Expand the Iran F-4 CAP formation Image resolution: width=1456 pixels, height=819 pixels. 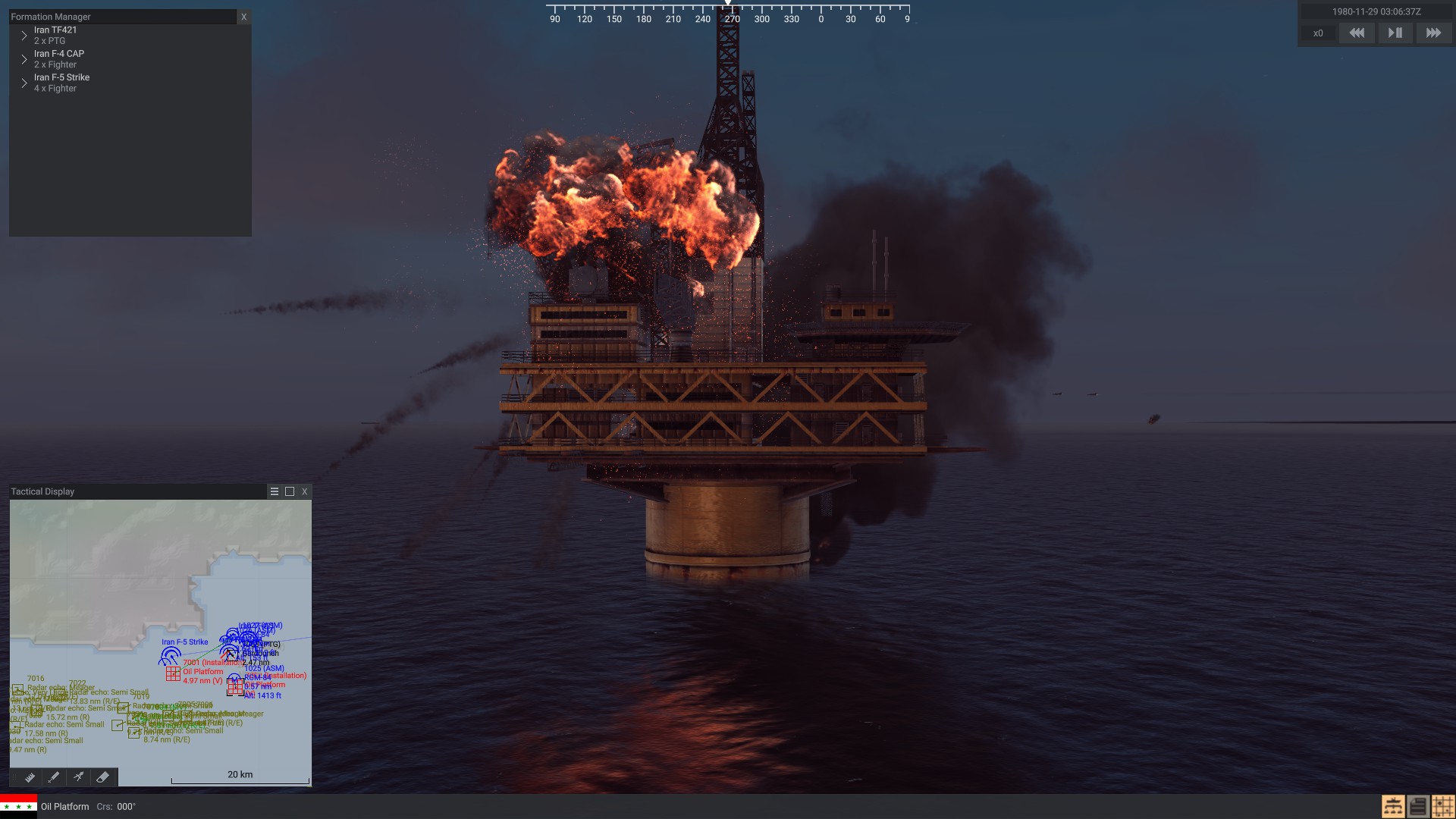(x=24, y=59)
